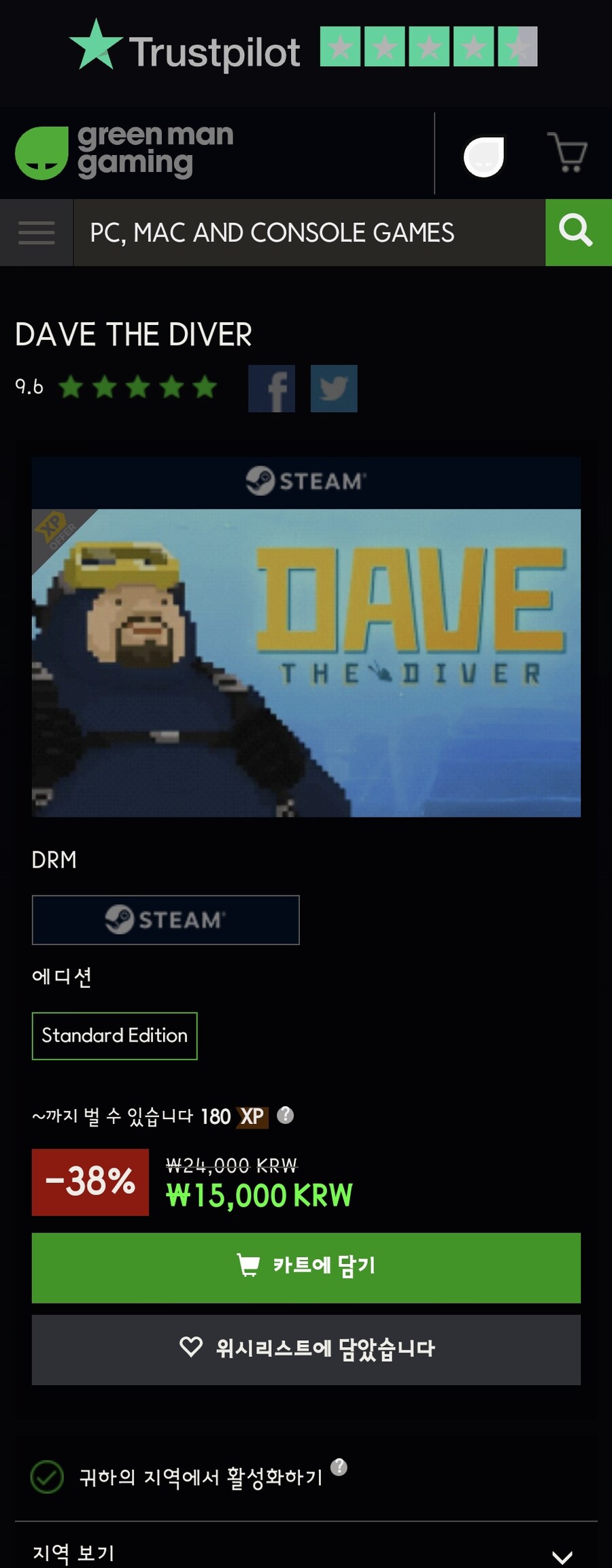This screenshot has height=1568, width=612.
Task: Toggle the wishlist button 위시리스트에 담았습니다
Action: (306, 1349)
